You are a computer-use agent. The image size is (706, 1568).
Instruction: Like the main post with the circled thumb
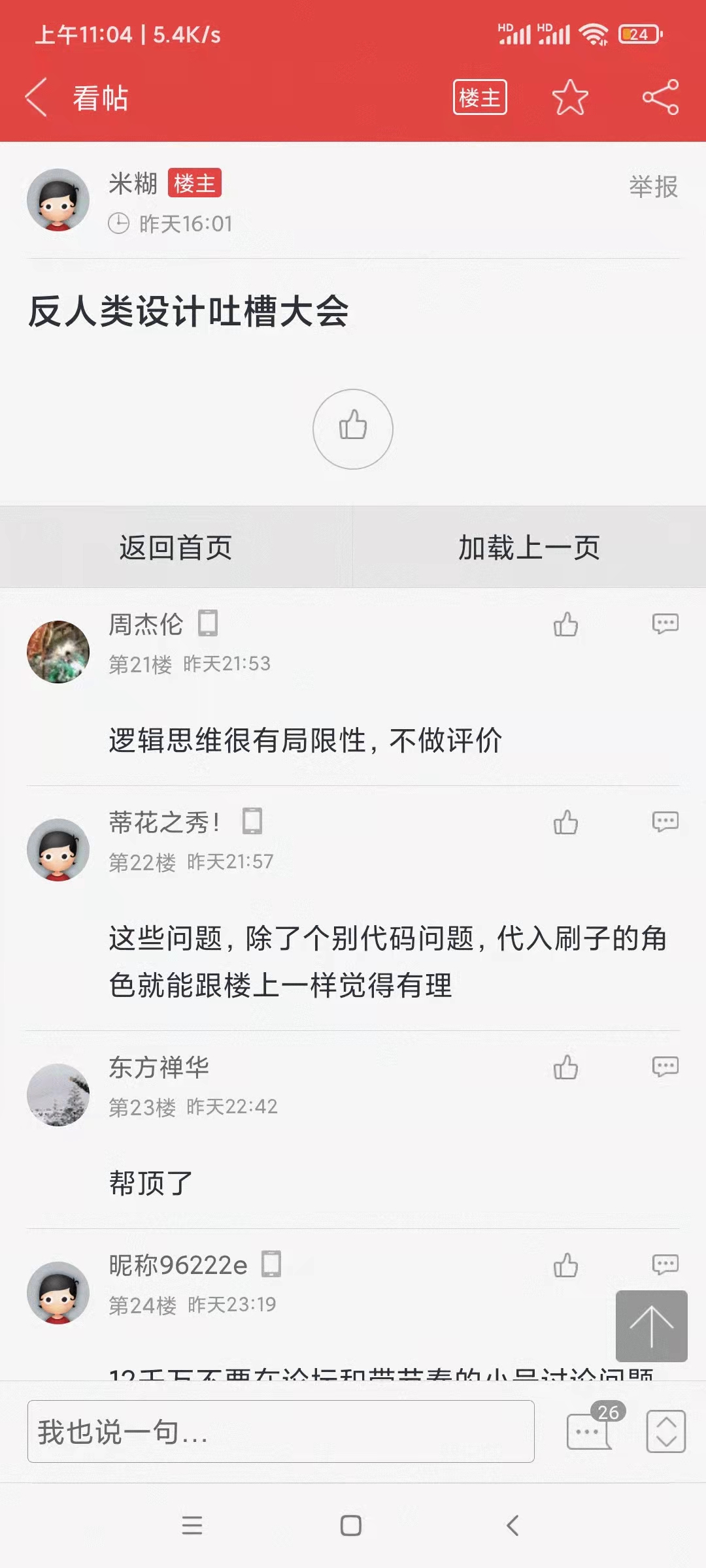point(353,429)
